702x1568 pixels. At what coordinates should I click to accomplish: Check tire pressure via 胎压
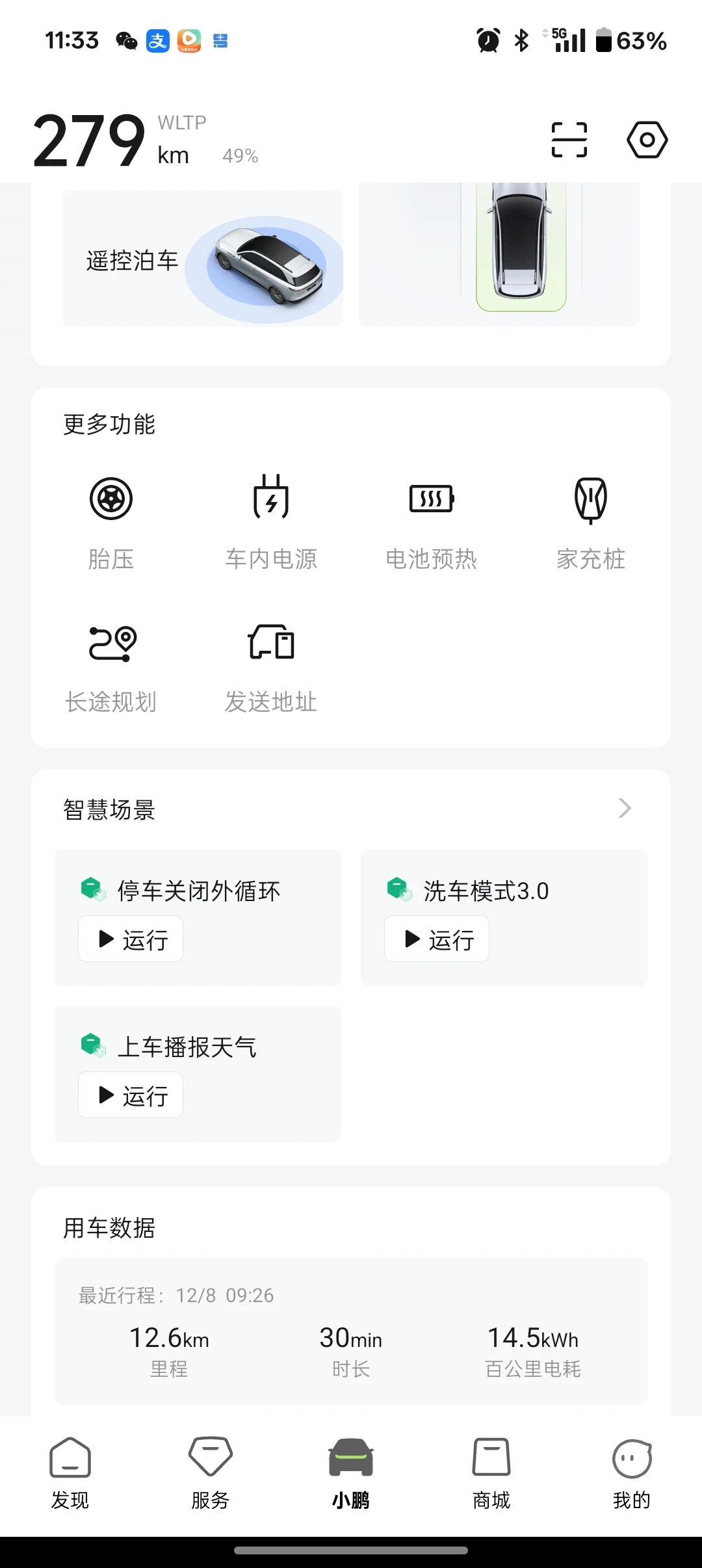click(111, 521)
